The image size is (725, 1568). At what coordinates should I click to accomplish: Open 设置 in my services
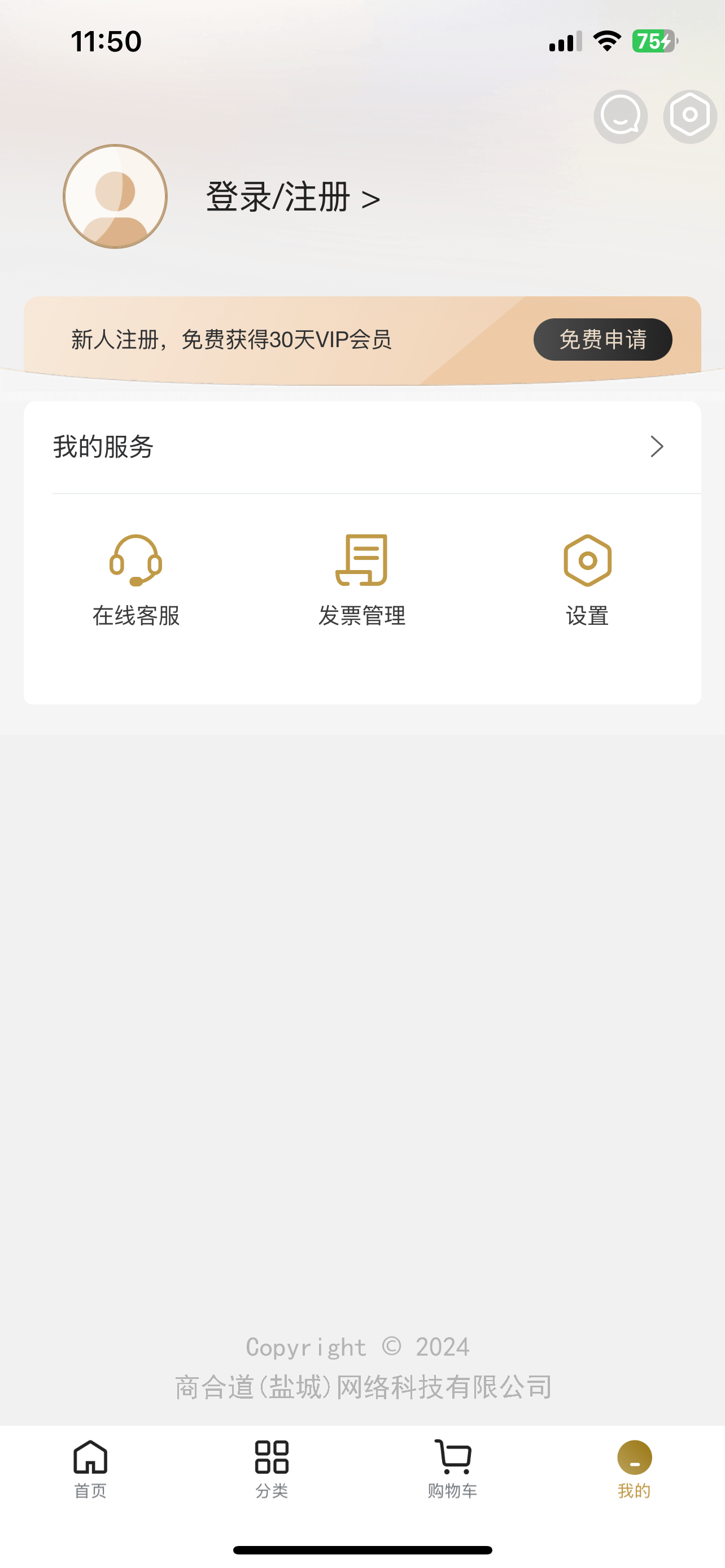click(587, 580)
